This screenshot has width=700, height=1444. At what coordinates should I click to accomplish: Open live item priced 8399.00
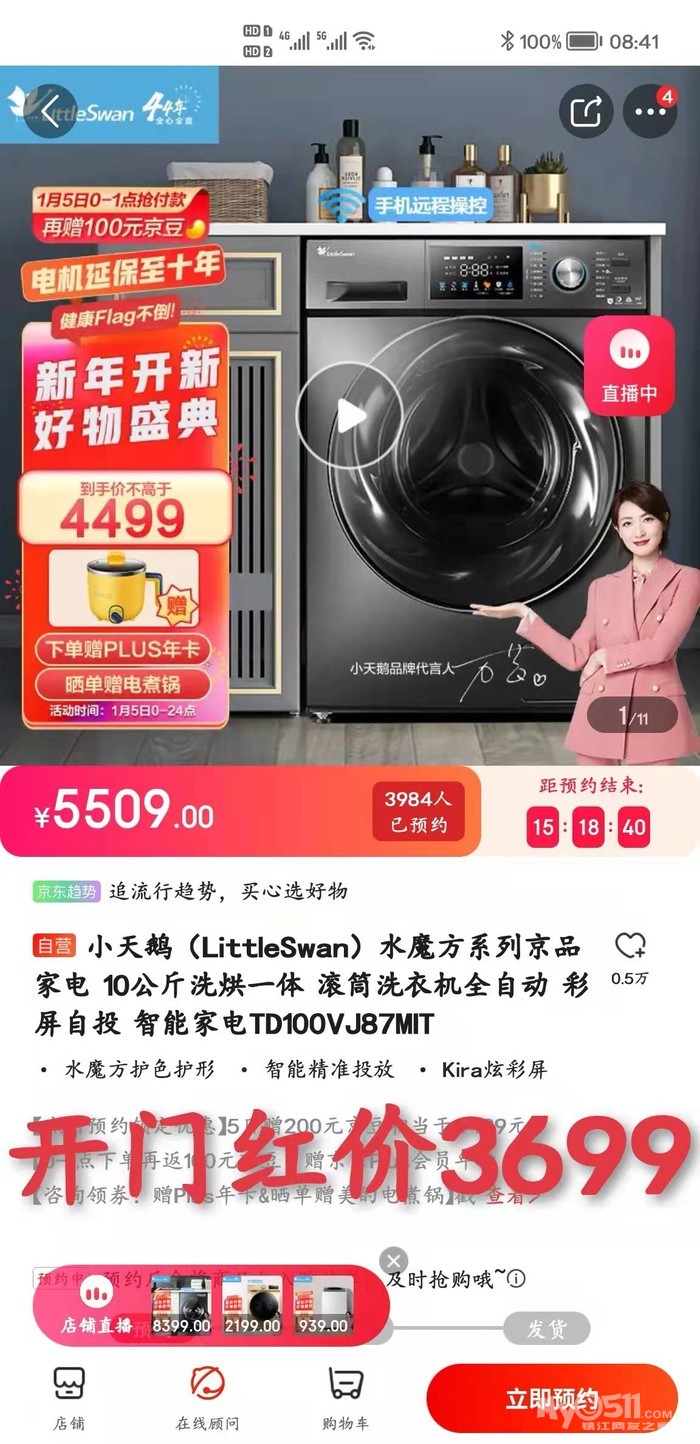point(181,1305)
